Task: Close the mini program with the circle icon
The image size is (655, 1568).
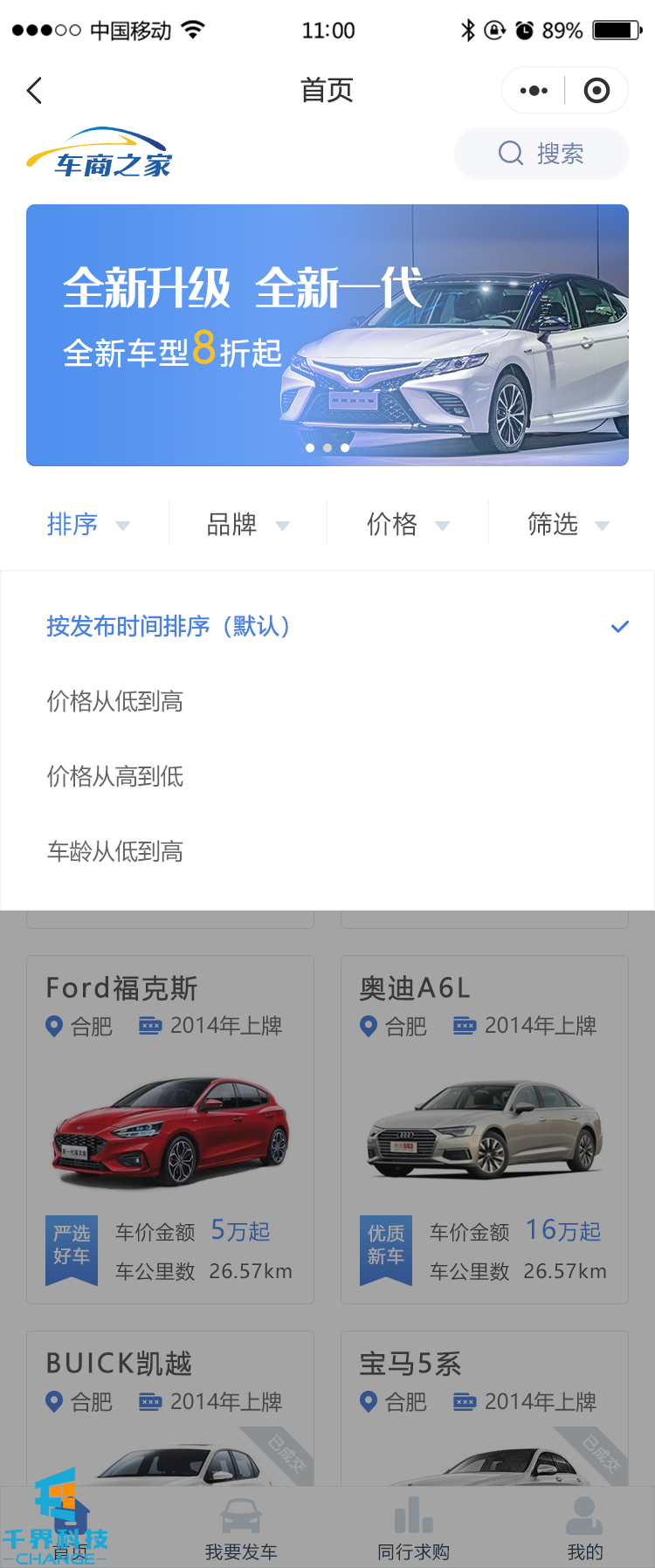Action: pos(596,91)
